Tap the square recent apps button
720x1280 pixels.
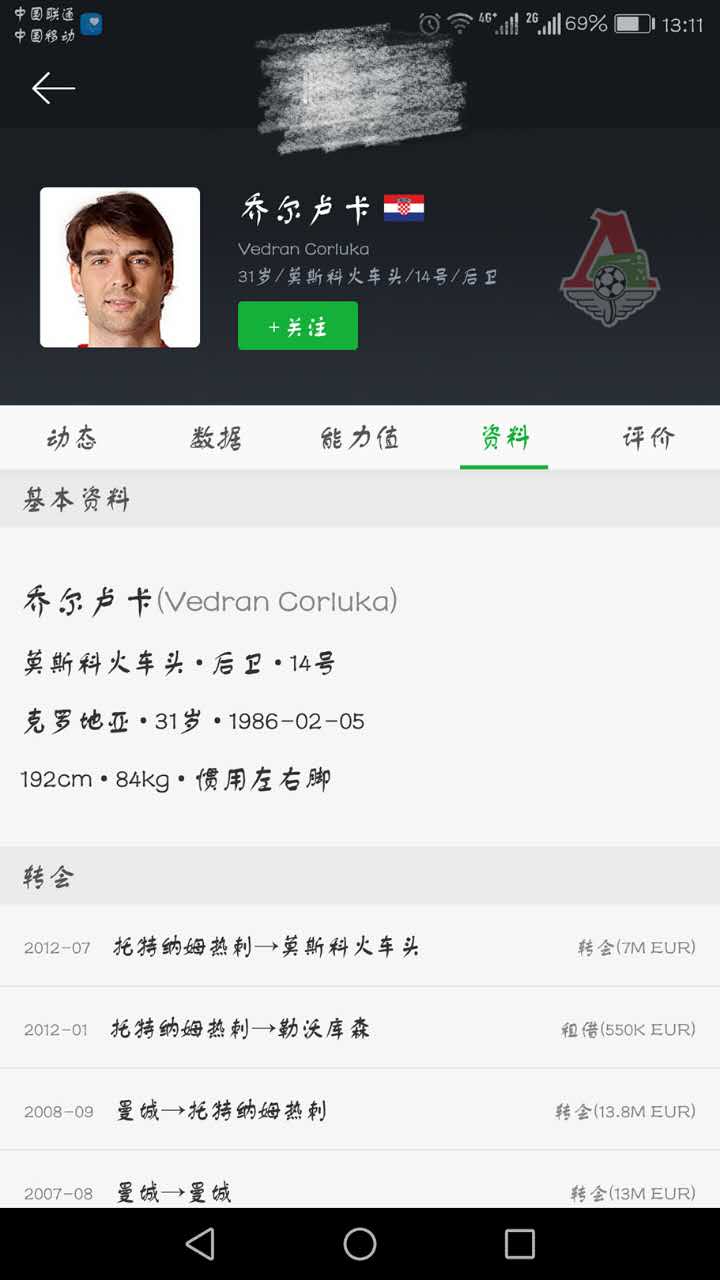point(519,1243)
